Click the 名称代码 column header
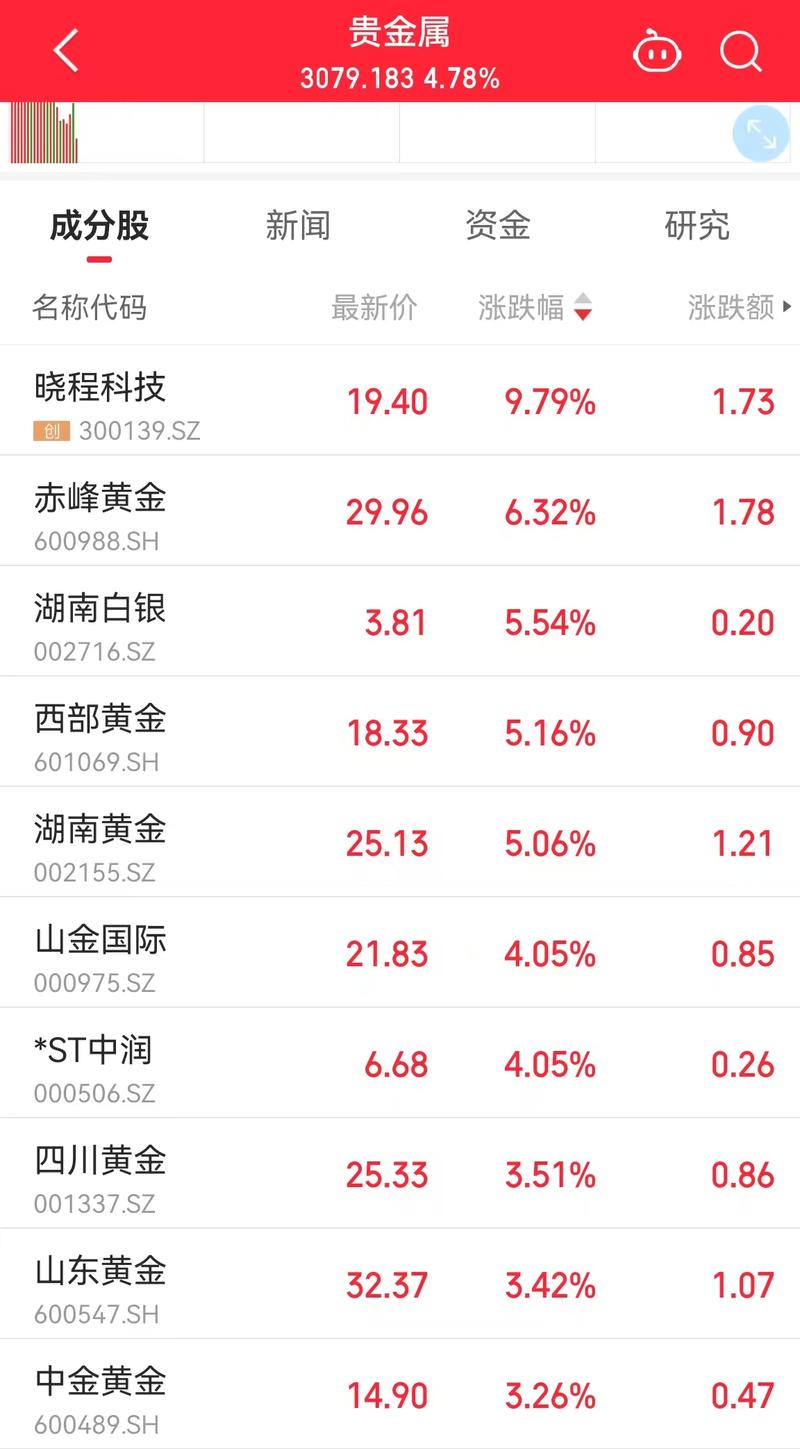Viewport: 800px width, 1449px height. pyautogui.click(x=90, y=308)
